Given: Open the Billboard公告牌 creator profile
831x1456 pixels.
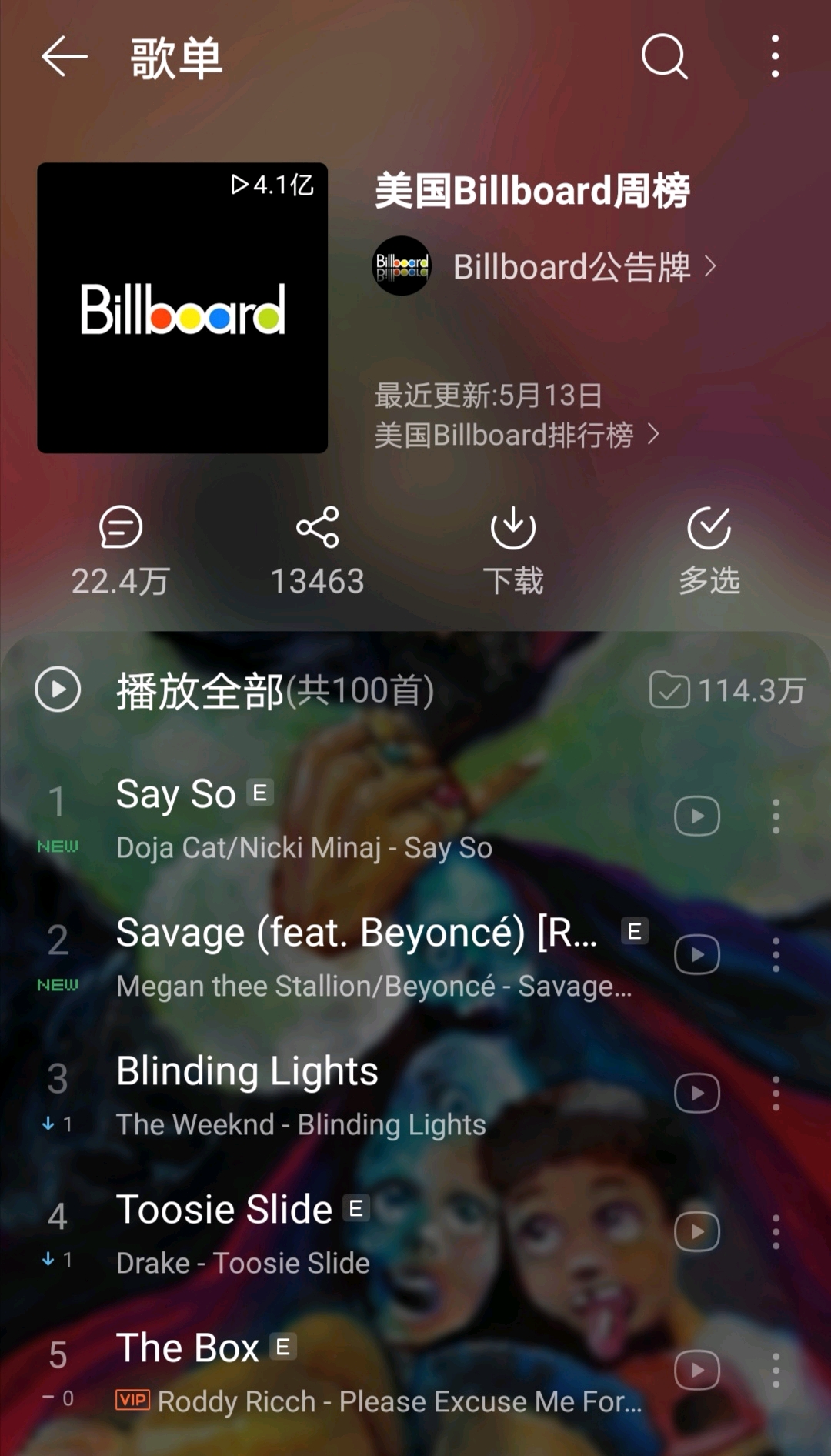Looking at the screenshot, I should click(545, 266).
